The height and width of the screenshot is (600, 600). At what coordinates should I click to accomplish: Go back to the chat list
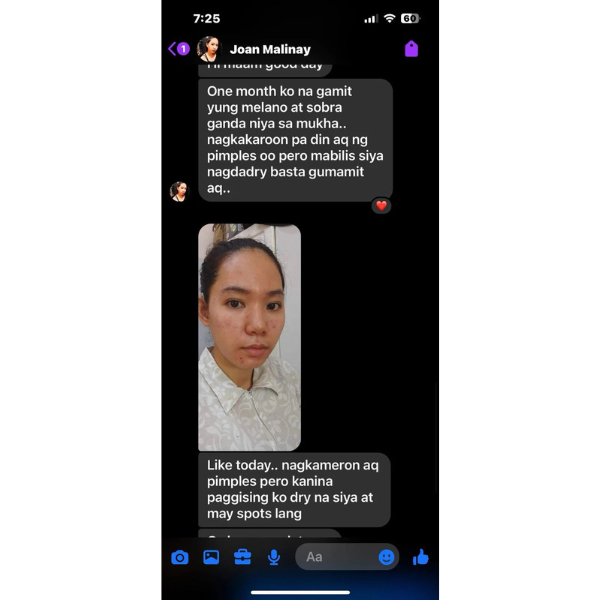coord(175,49)
